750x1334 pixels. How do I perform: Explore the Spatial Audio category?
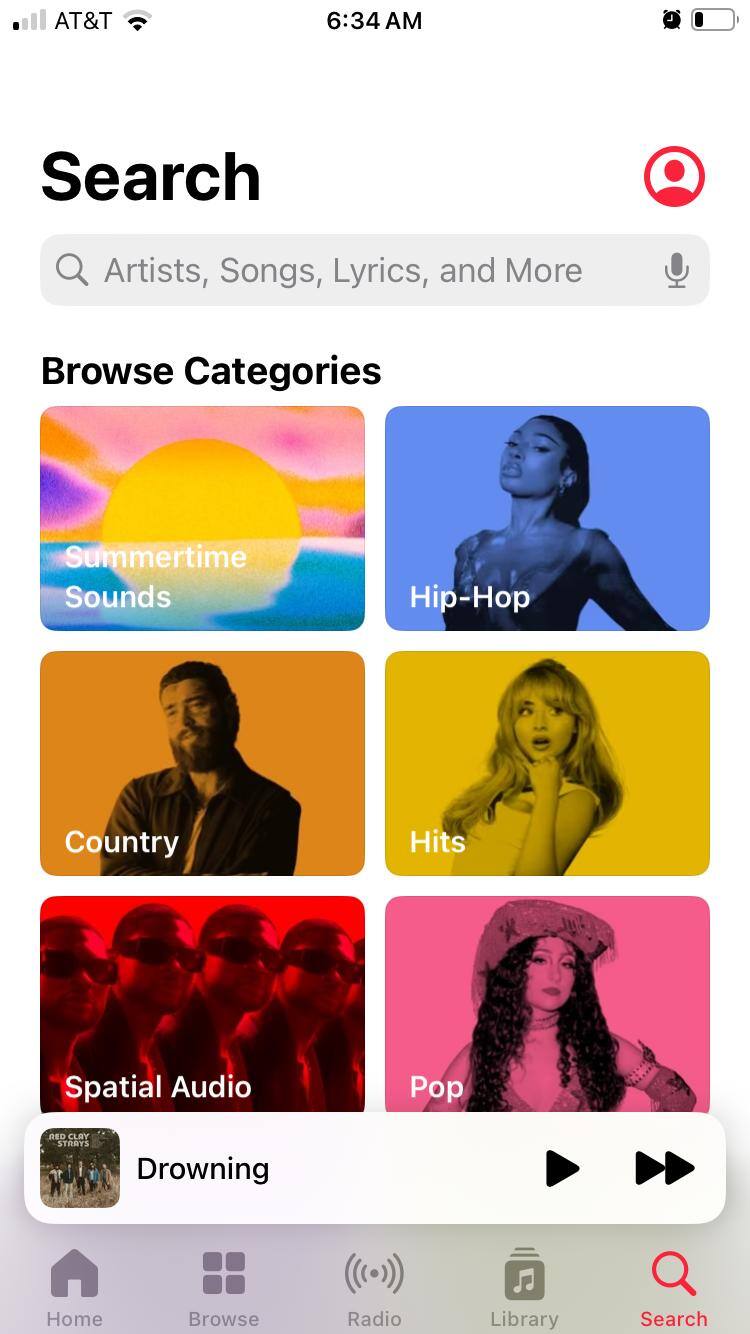[202, 1003]
